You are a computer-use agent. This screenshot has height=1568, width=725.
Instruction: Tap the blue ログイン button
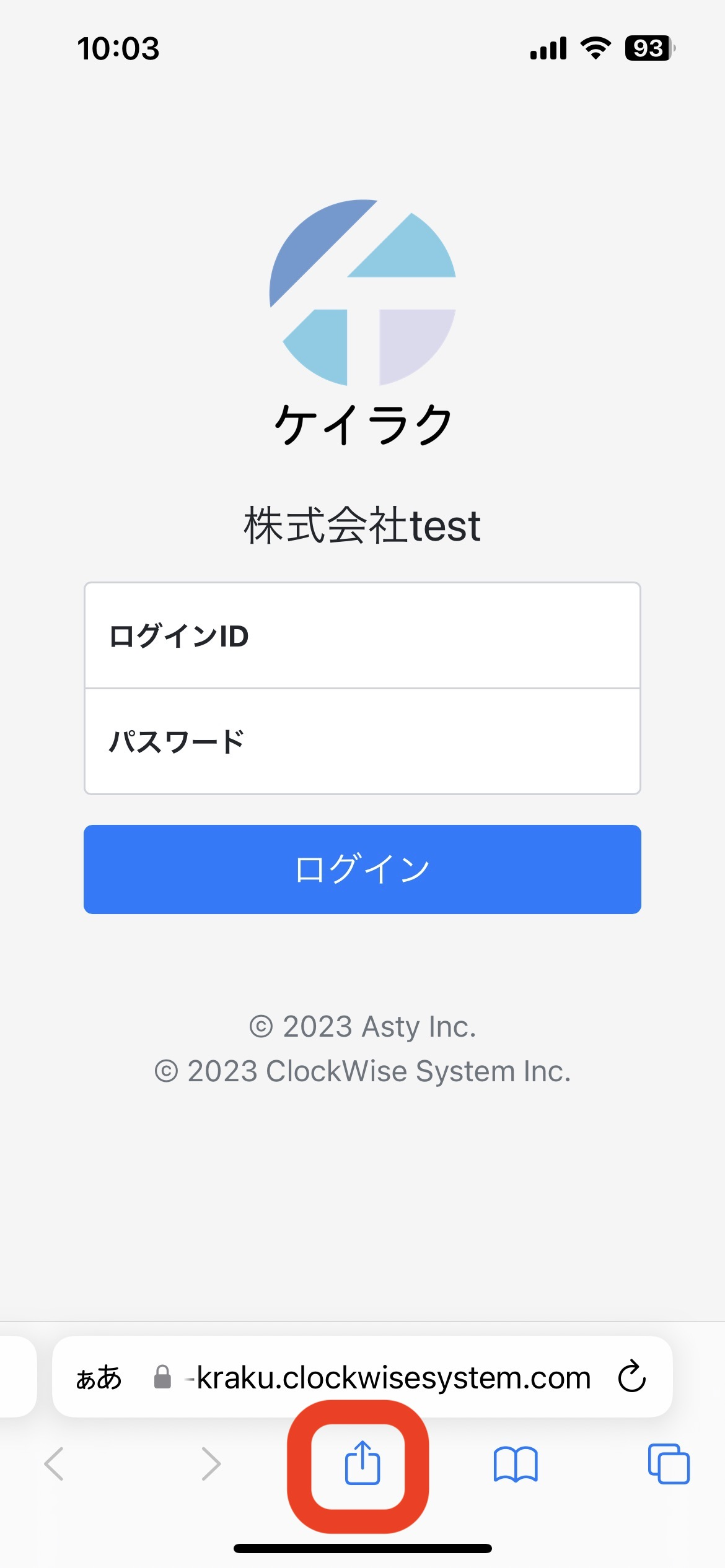click(x=362, y=869)
